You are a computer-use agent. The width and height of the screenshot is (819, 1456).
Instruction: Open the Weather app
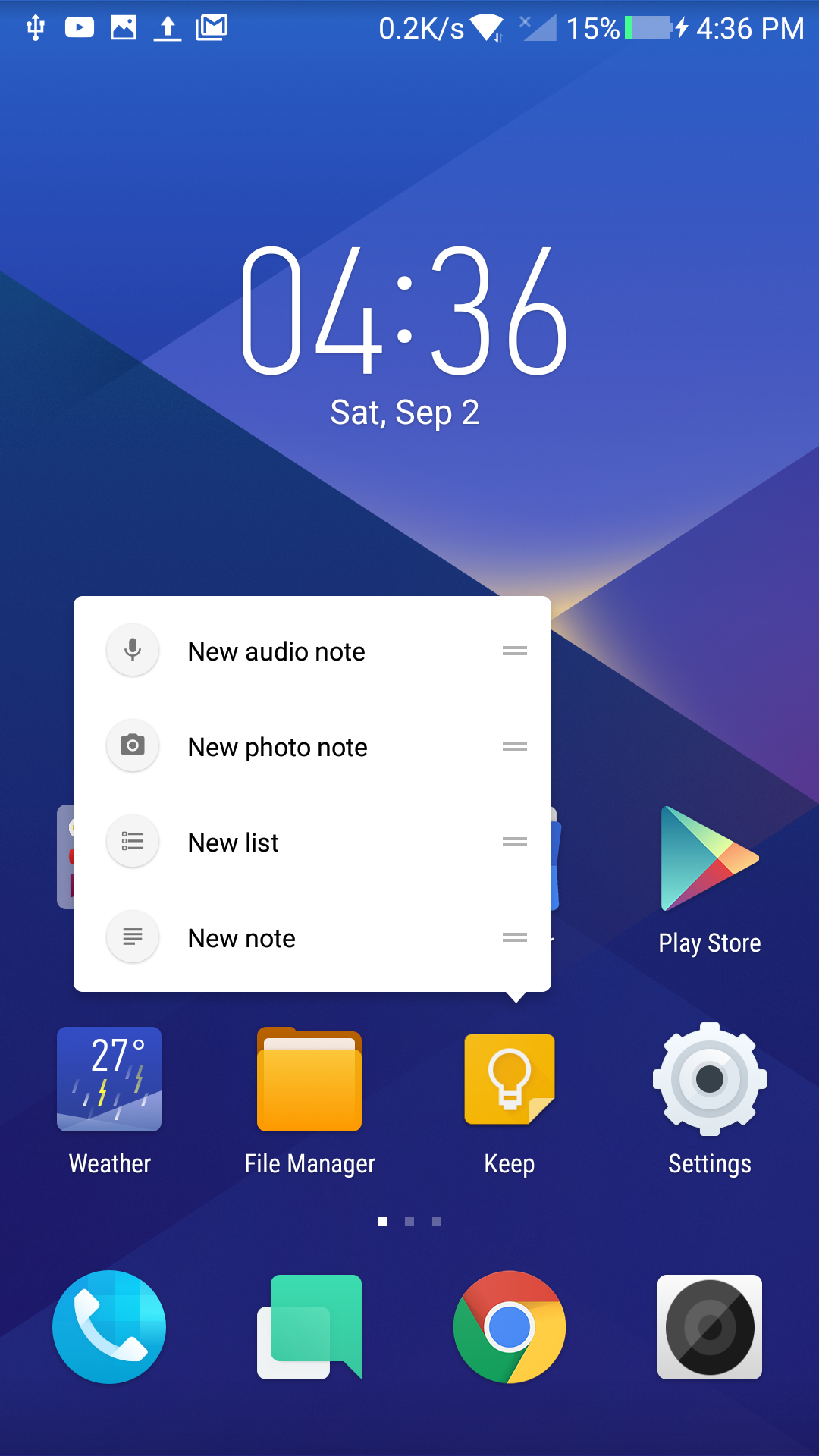coord(109,1101)
